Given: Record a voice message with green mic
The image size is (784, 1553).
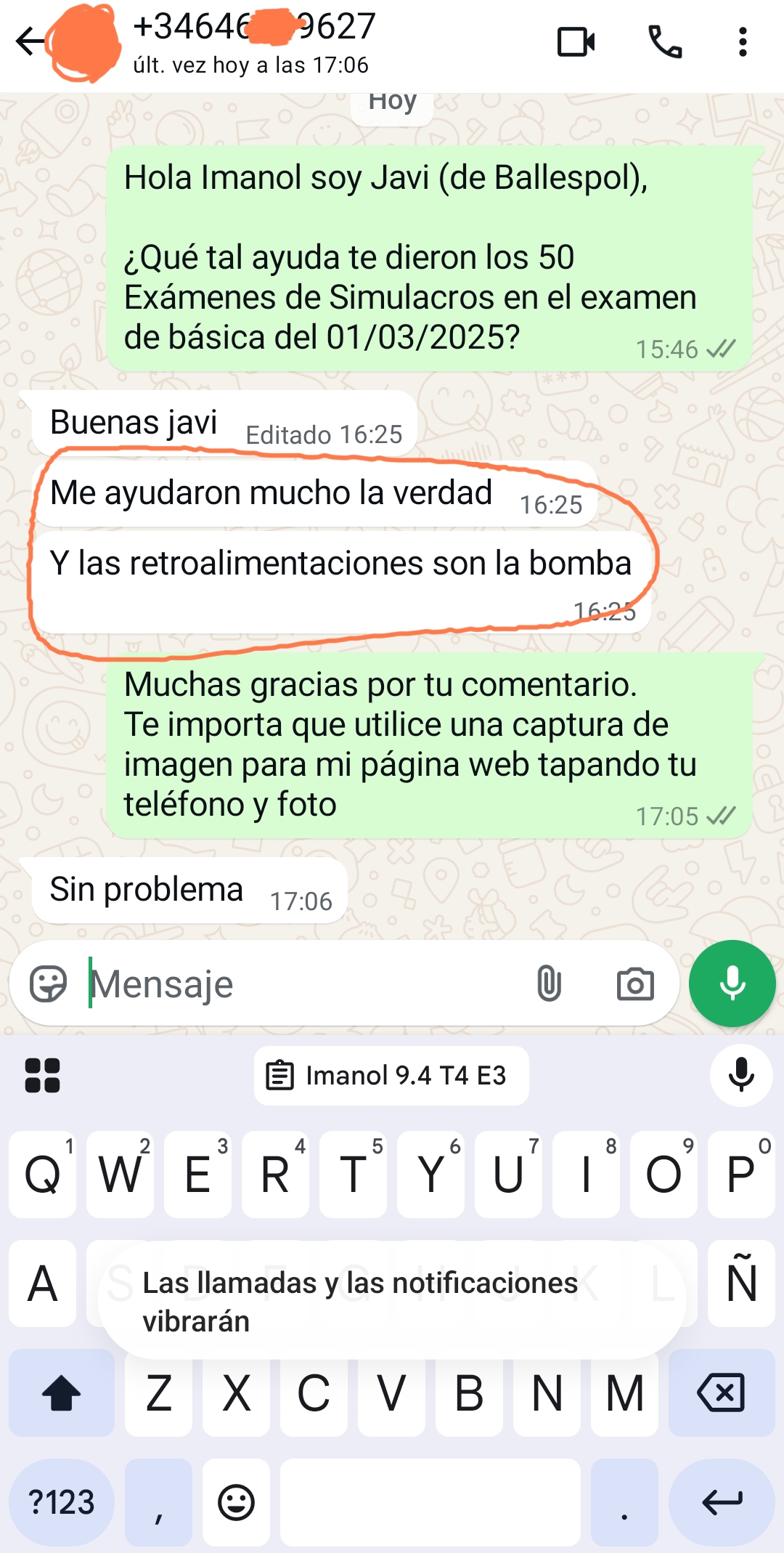Looking at the screenshot, I should pos(732,984).
